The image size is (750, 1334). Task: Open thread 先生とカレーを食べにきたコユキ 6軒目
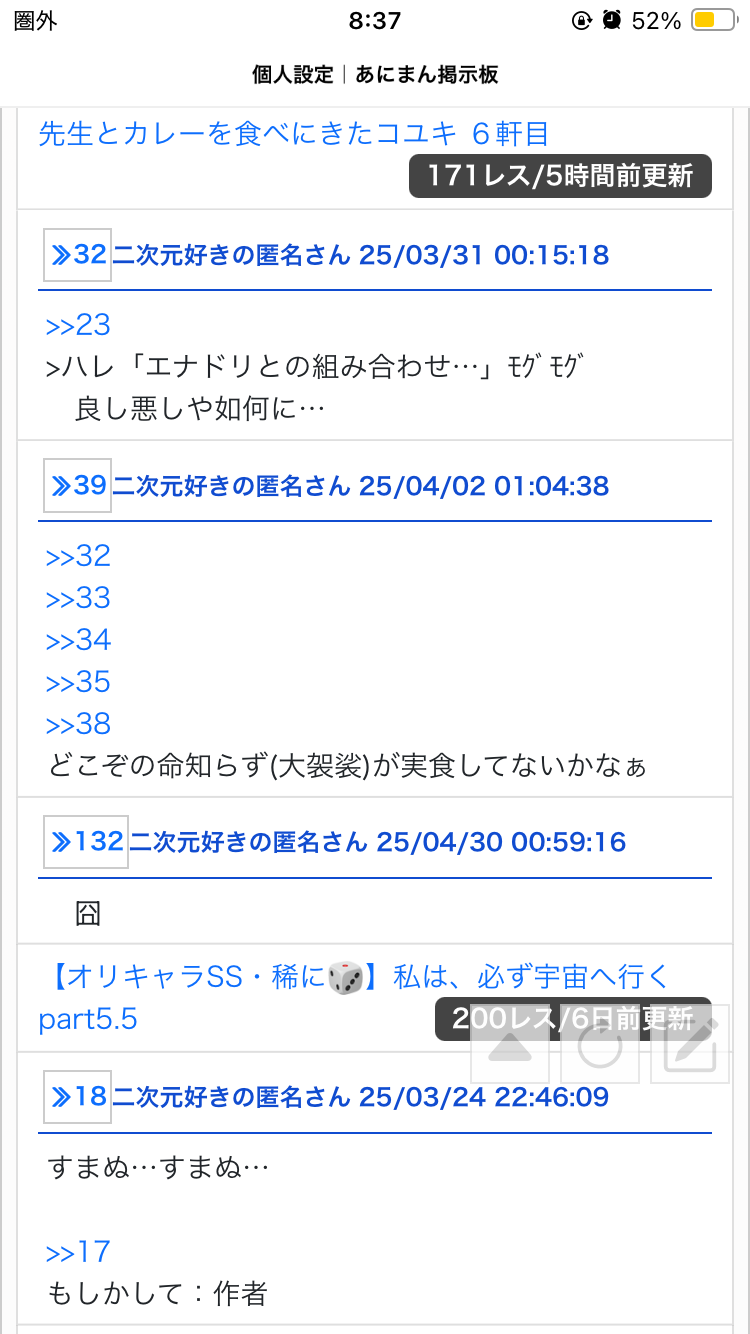294,133
